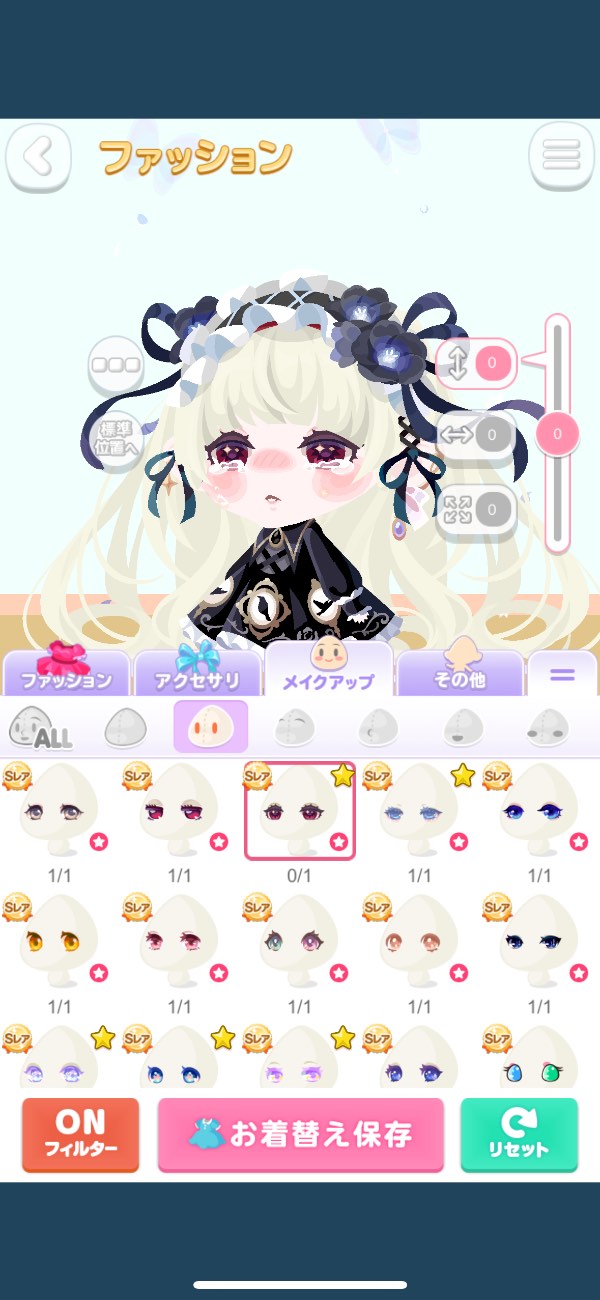Tap the vertical slider's pink handle
The image size is (600, 1300).
coord(557,434)
